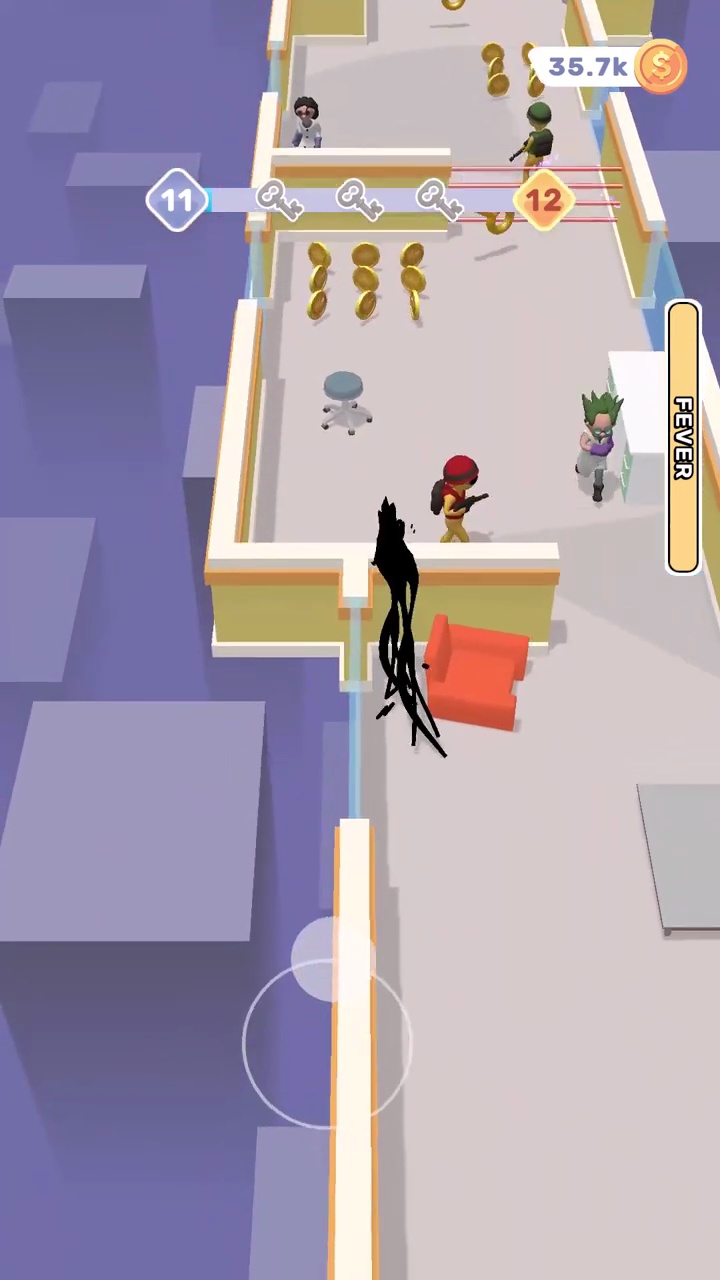Screen dimensions: 720x1280
Task: Tap the virtual joystick control
Action: [328, 1040]
